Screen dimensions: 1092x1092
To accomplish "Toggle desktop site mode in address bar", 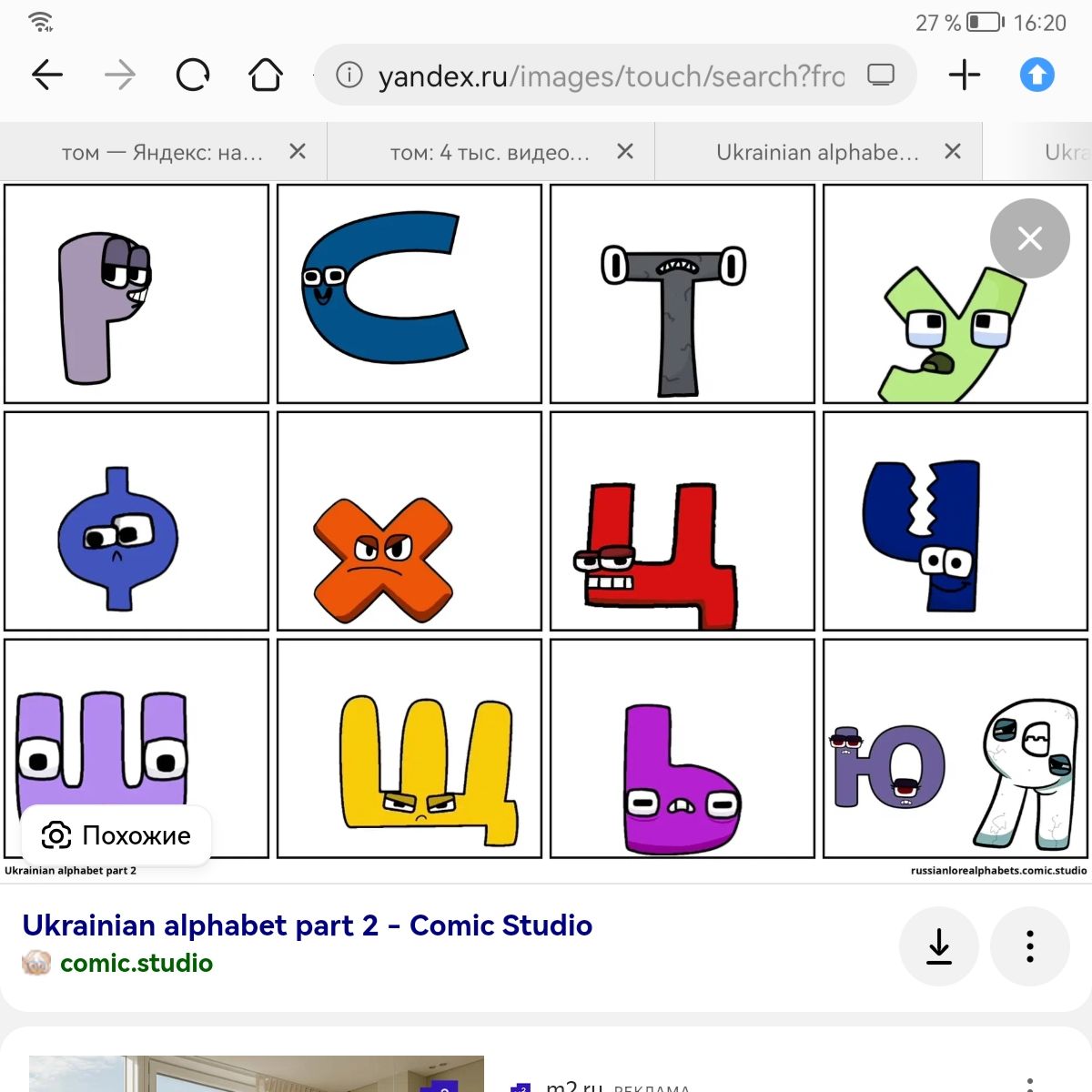I will point(881,75).
